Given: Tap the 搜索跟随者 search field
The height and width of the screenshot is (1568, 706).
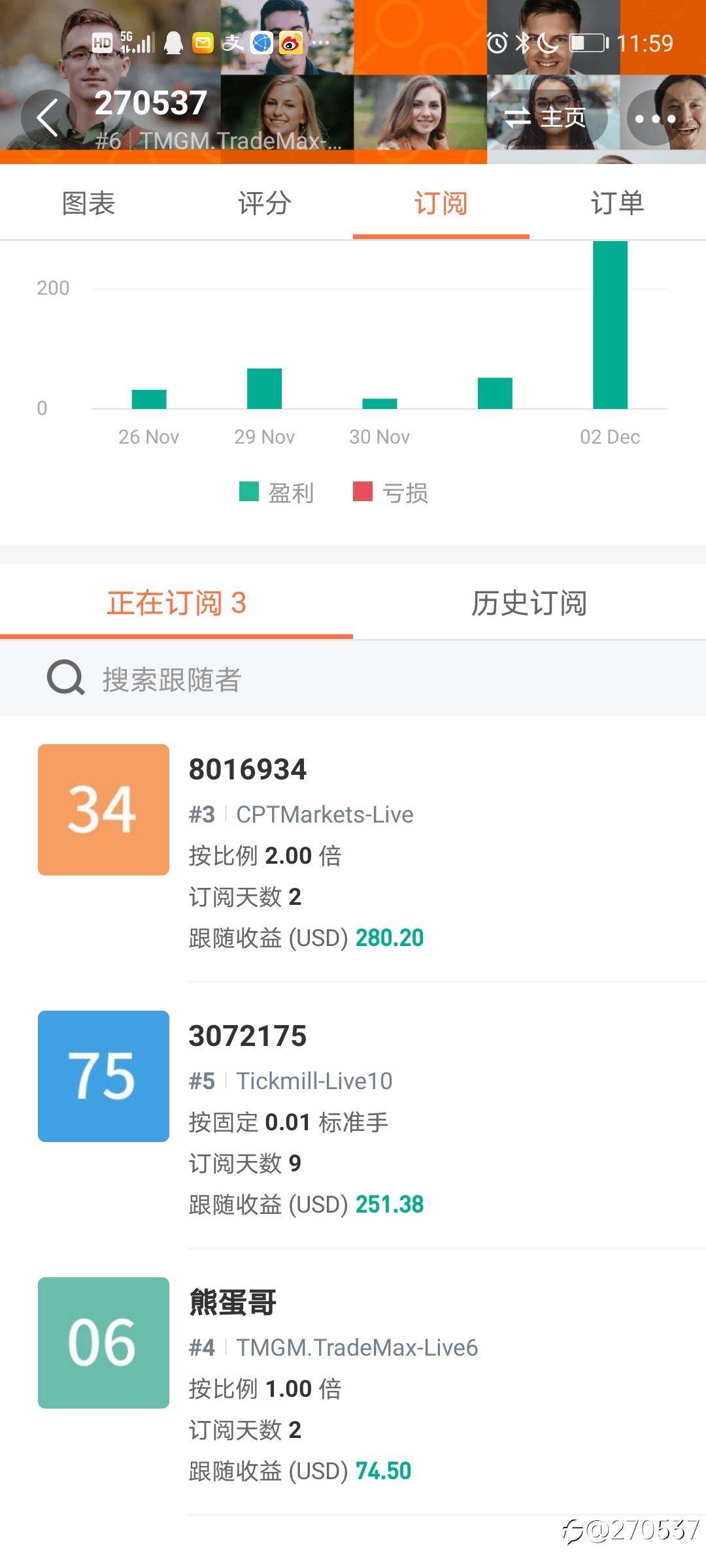Looking at the screenshot, I should (x=353, y=679).
